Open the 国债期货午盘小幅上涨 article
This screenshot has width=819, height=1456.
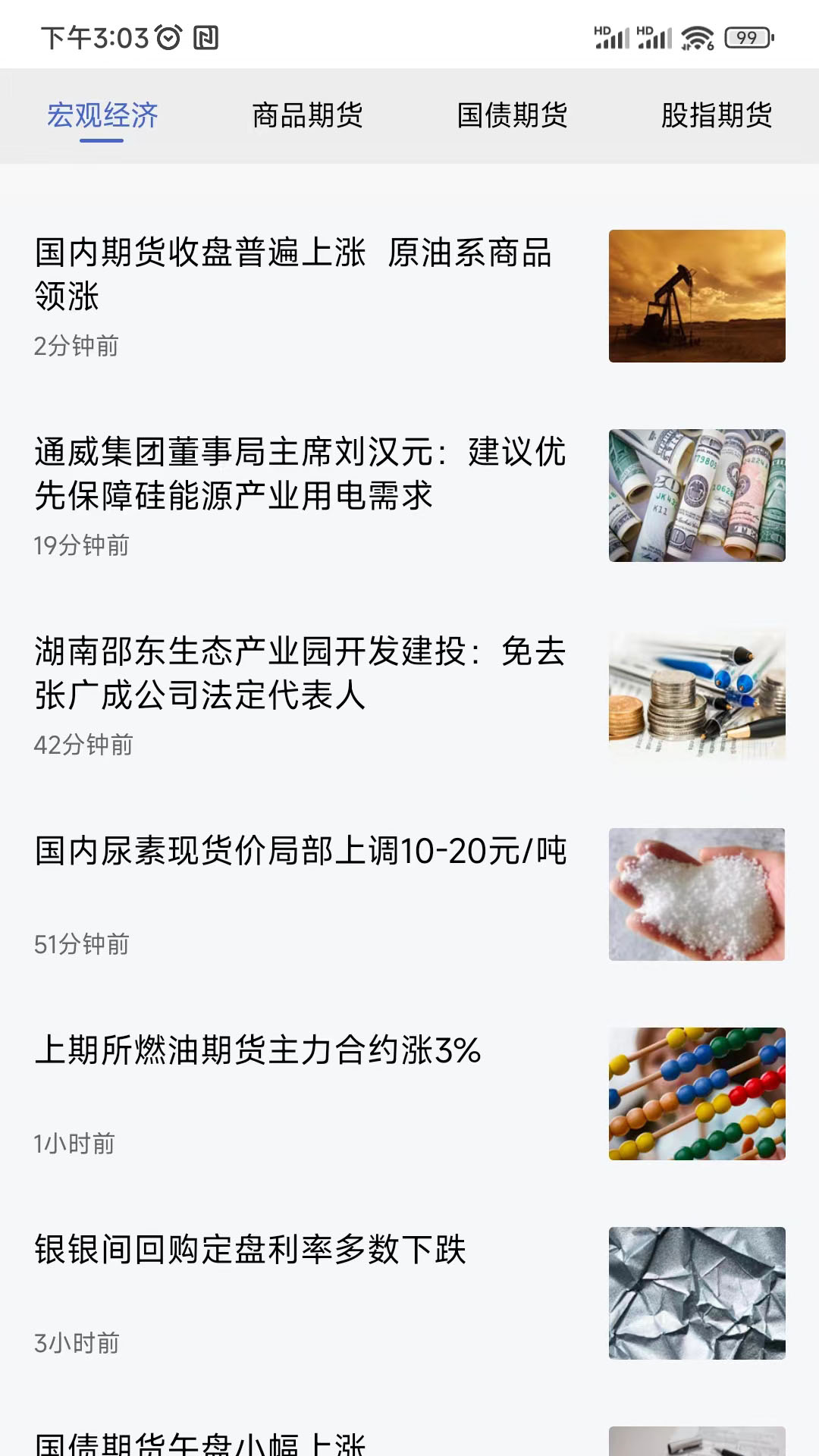coord(201,1441)
